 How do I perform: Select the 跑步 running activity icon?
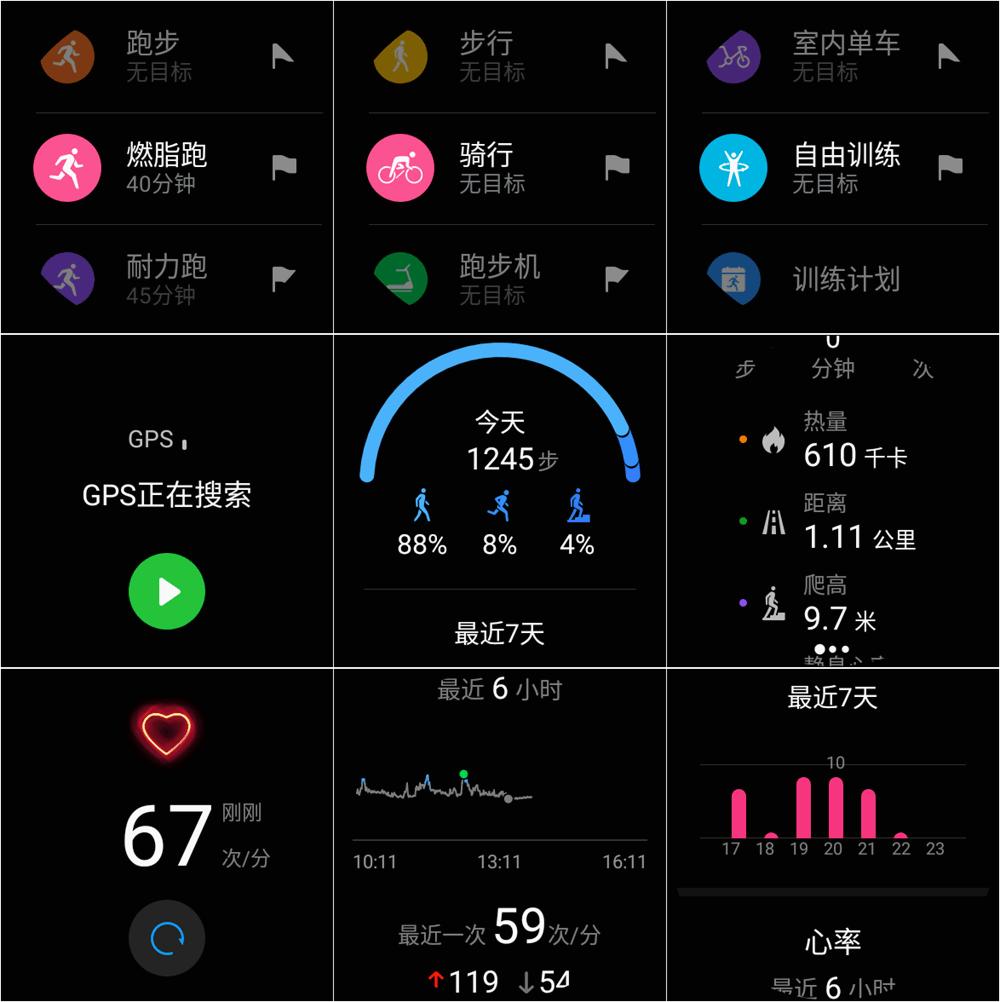point(66,57)
